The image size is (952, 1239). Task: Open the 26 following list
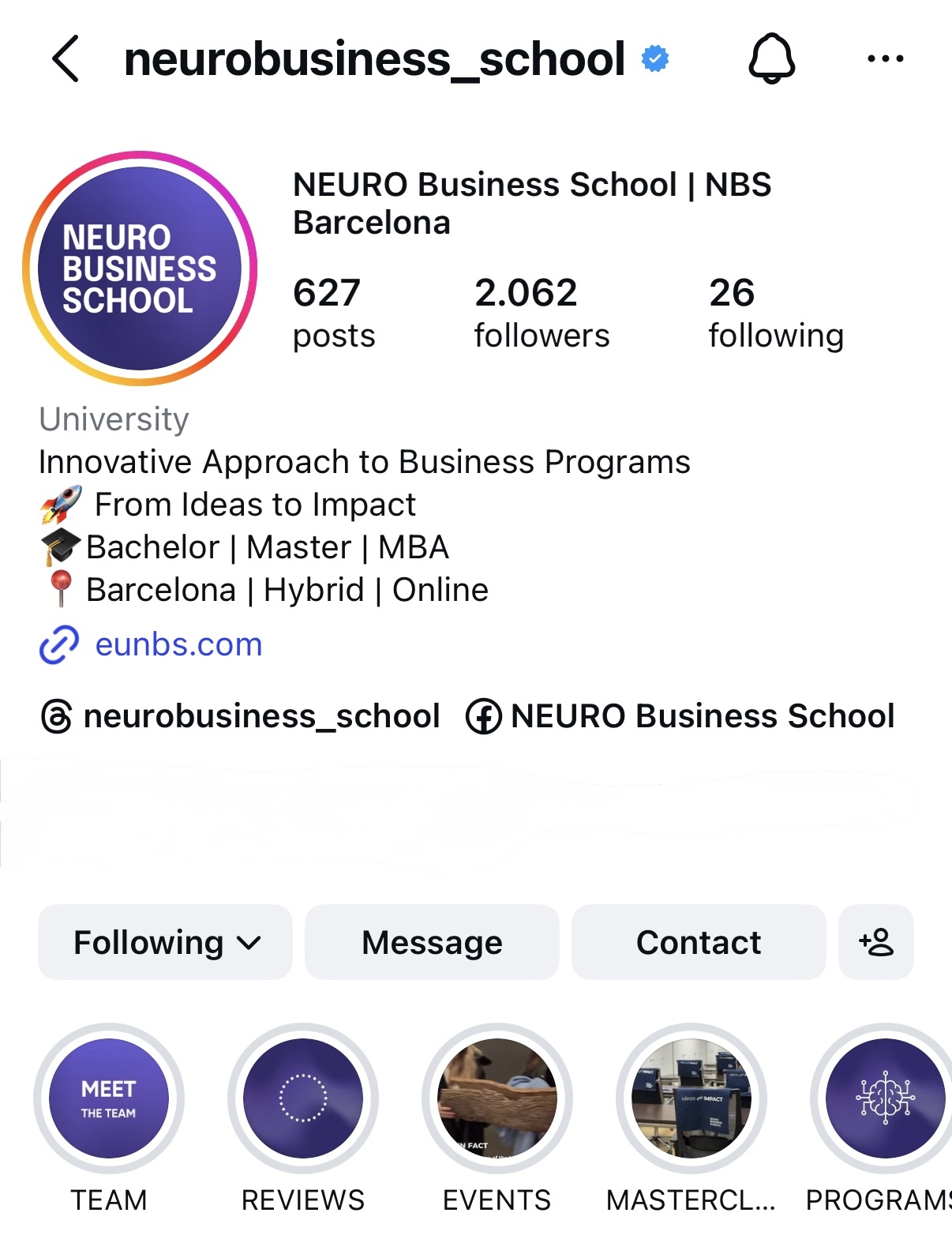click(x=775, y=313)
